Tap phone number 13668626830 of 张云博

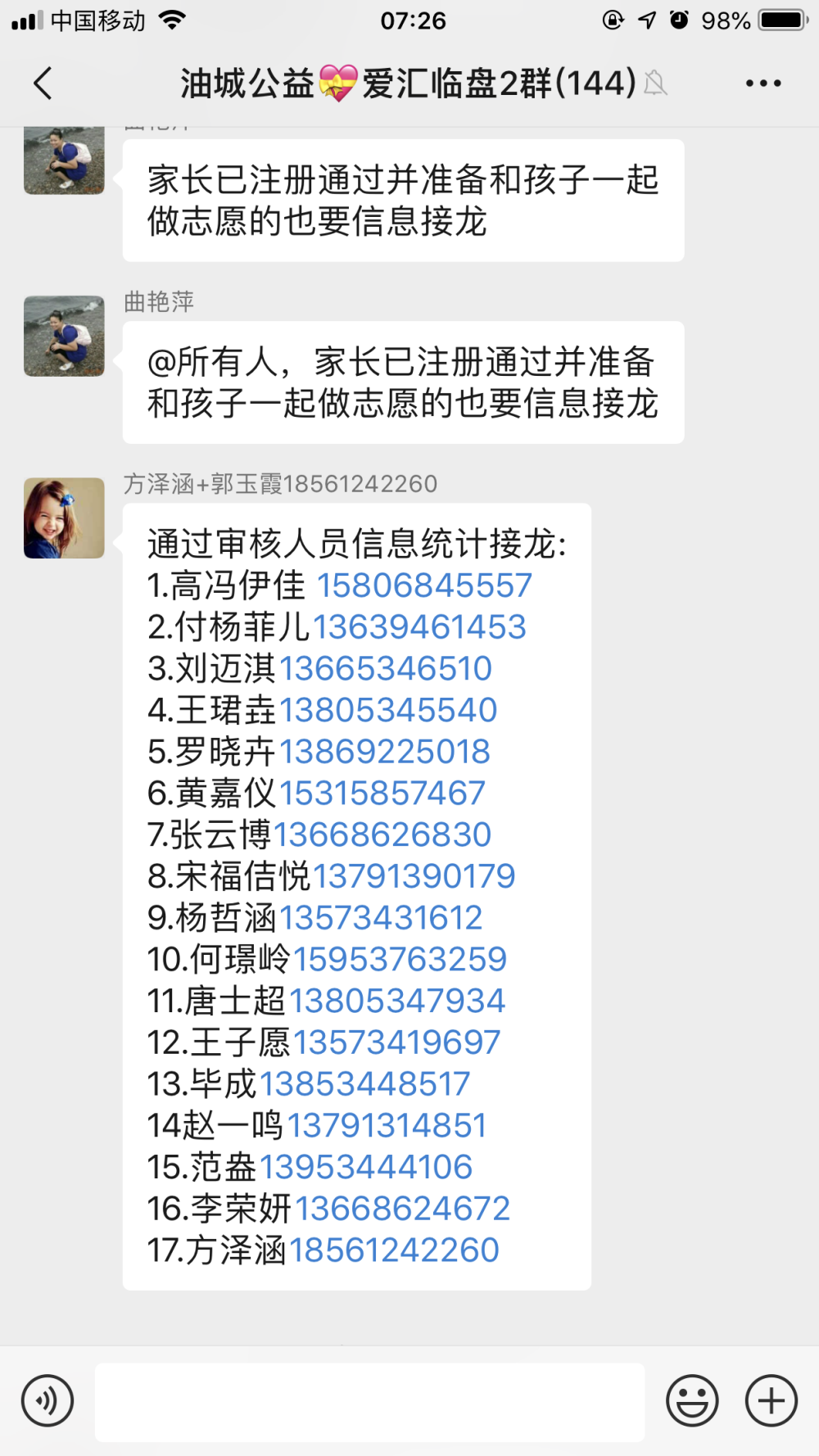pyautogui.click(x=382, y=835)
